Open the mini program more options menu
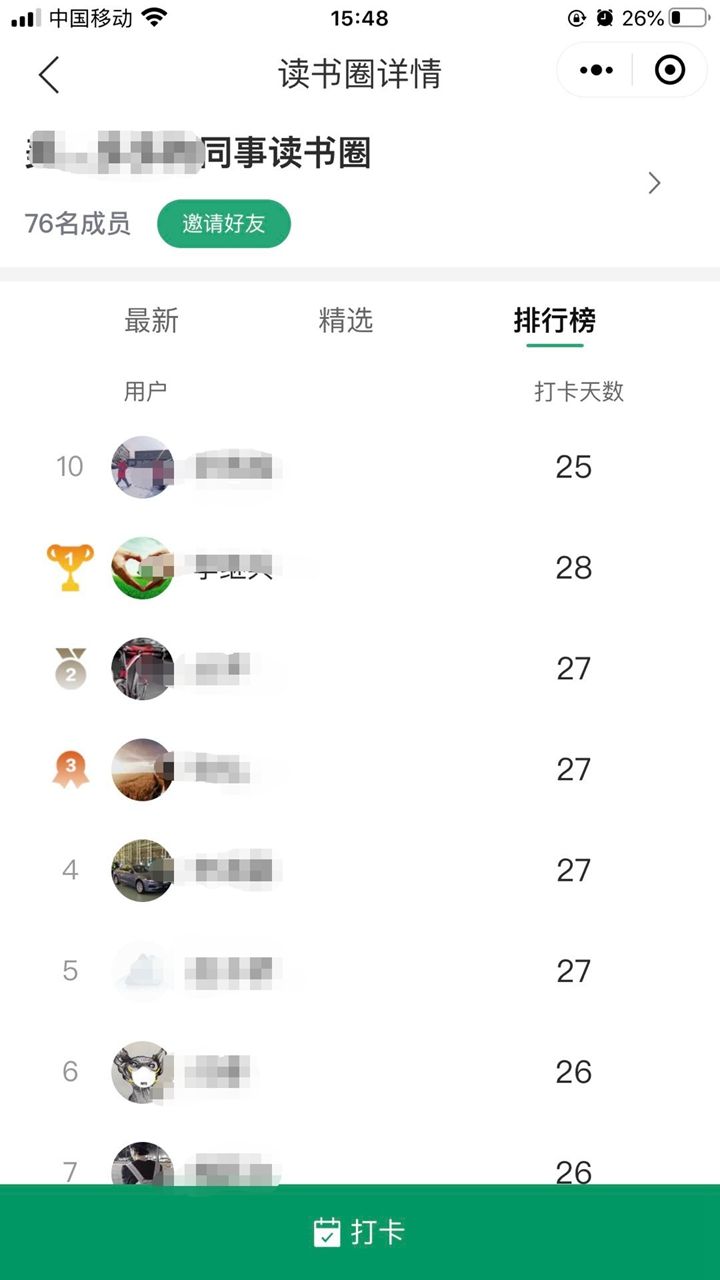 point(597,70)
